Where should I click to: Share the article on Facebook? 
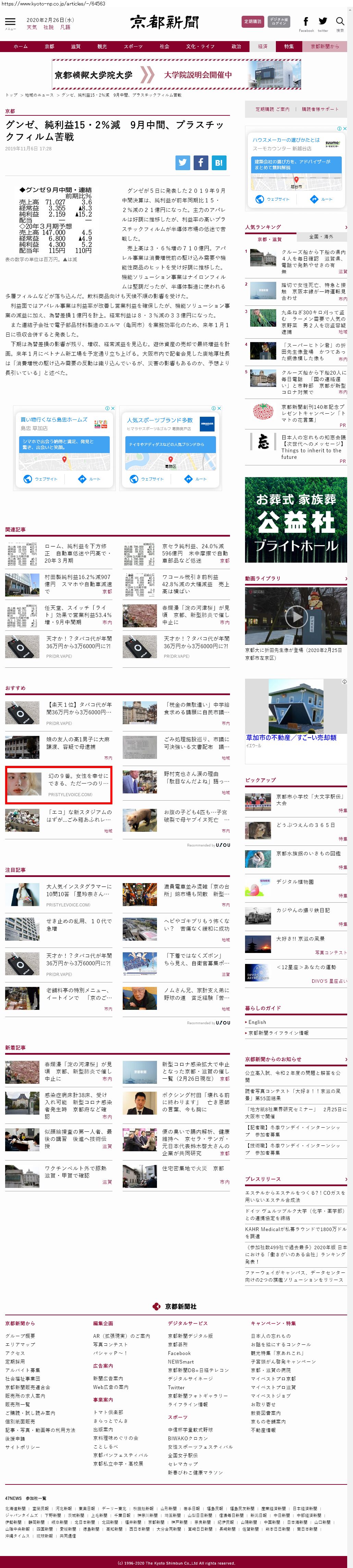pyautogui.click(x=200, y=163)
